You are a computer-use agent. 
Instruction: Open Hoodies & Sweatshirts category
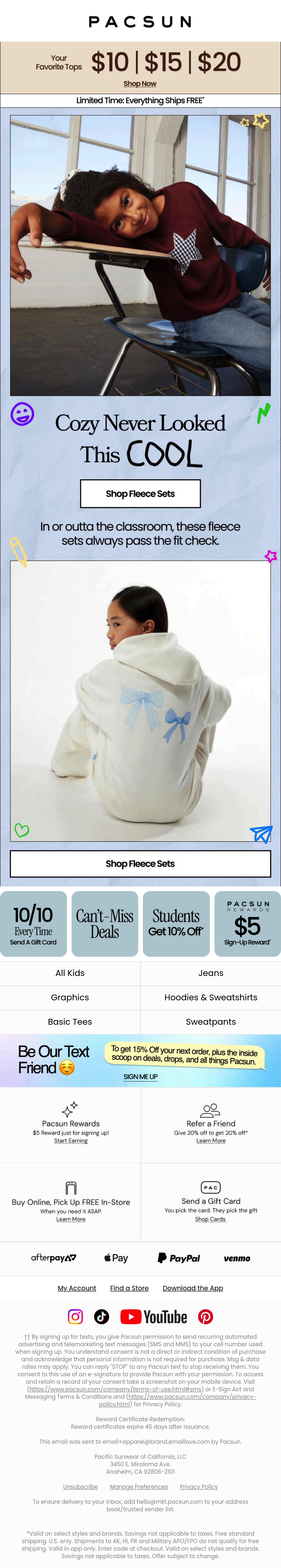click(x=211, y=997)
